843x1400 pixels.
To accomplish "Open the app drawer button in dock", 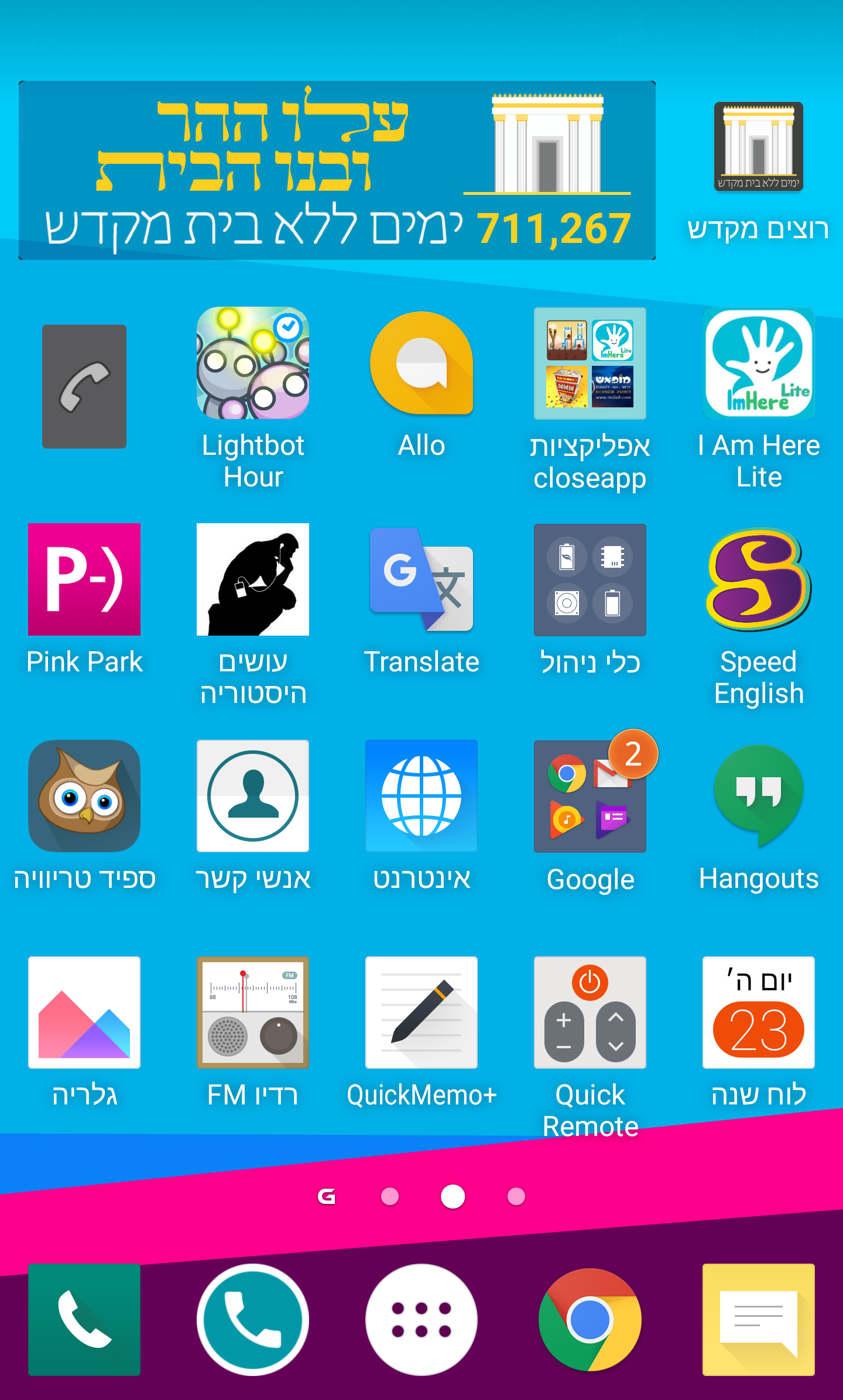I will pyautogui.click(x=421, y=1320).
